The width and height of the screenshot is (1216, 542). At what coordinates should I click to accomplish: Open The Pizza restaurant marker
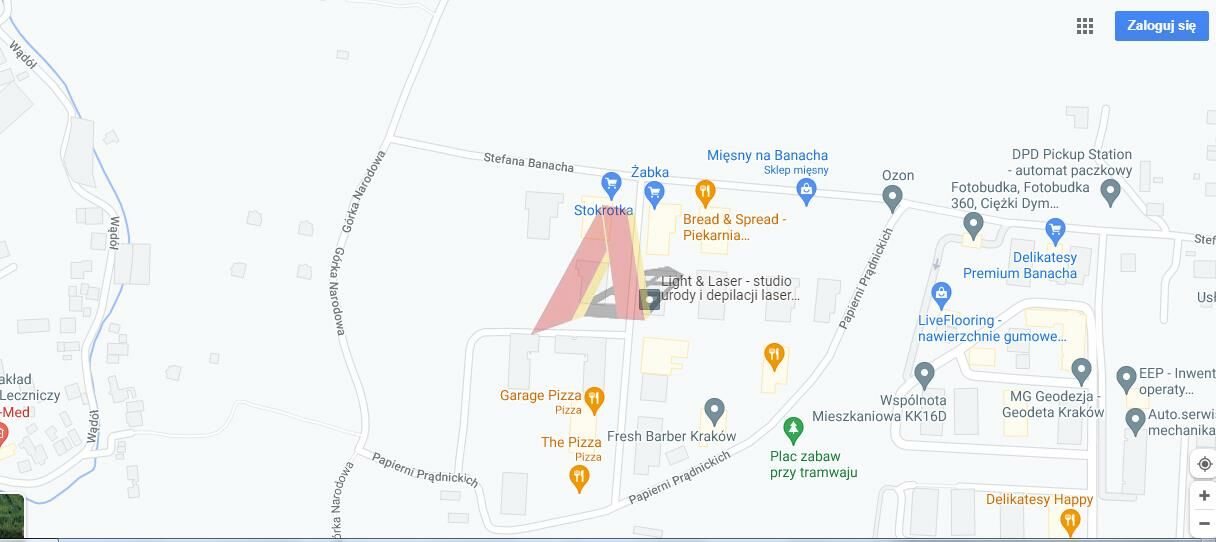[x=578, y=478]
